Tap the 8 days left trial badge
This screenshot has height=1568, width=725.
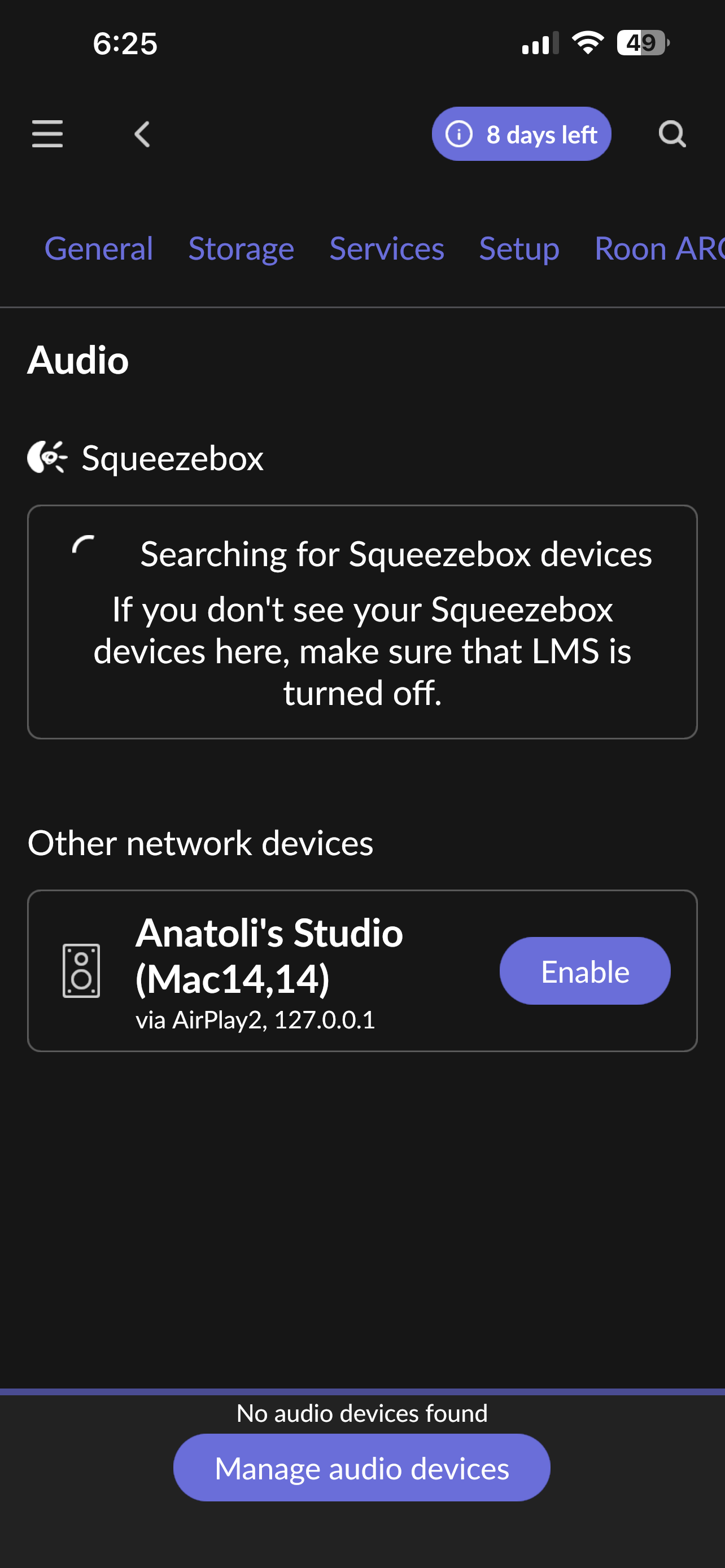tap(521, 134)
